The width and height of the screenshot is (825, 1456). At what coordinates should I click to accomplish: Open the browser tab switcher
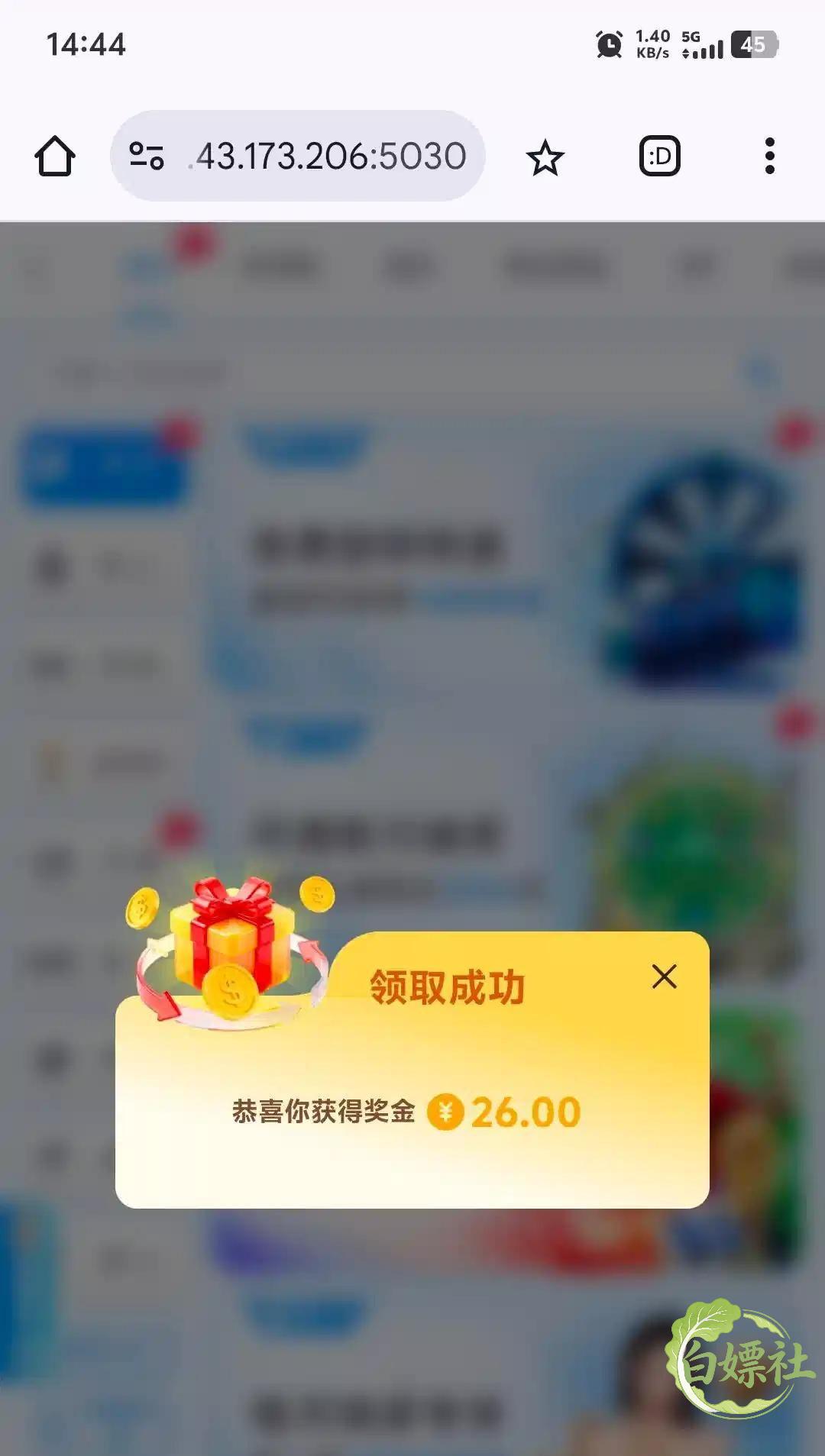(659, 157)
